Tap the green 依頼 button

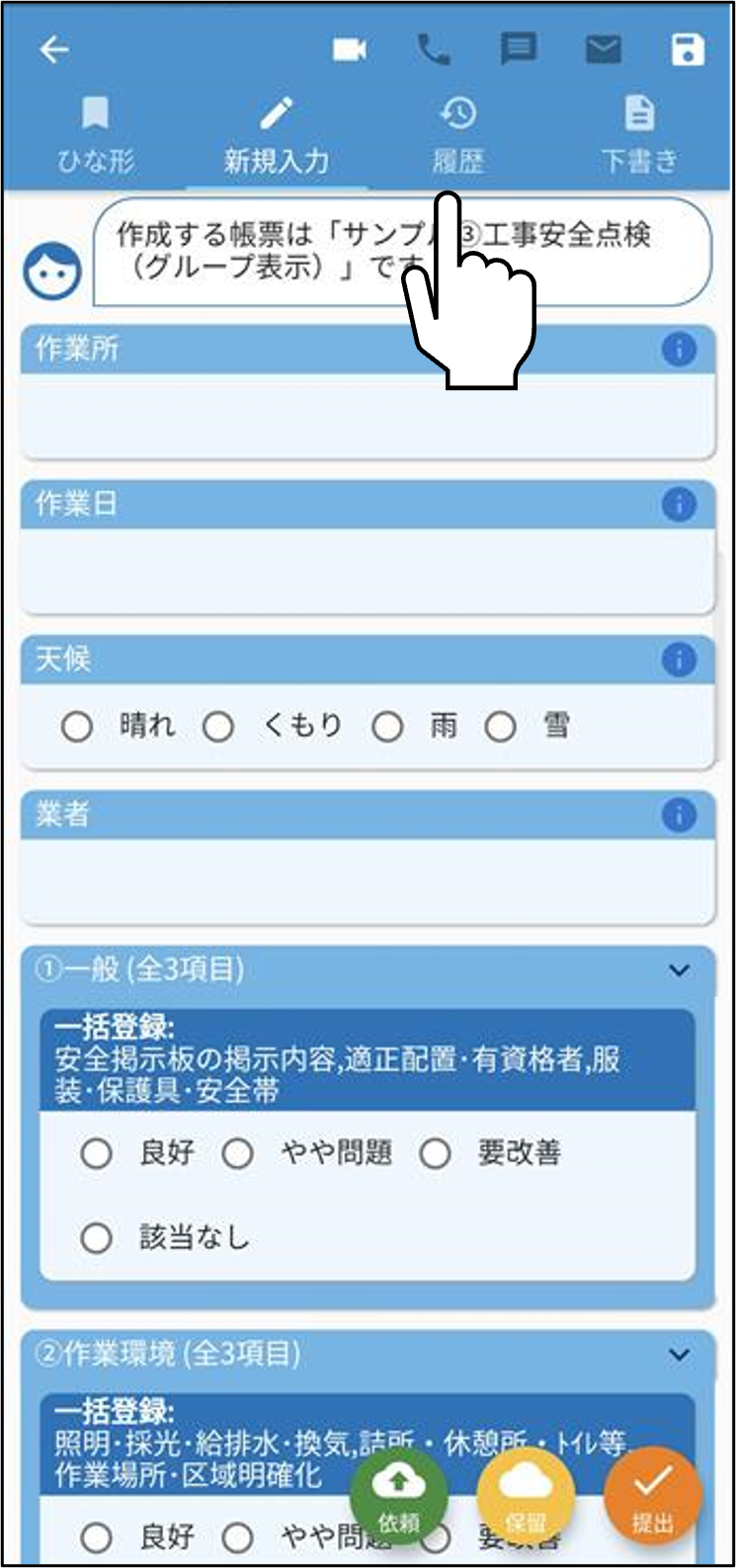click(399, 1497)
